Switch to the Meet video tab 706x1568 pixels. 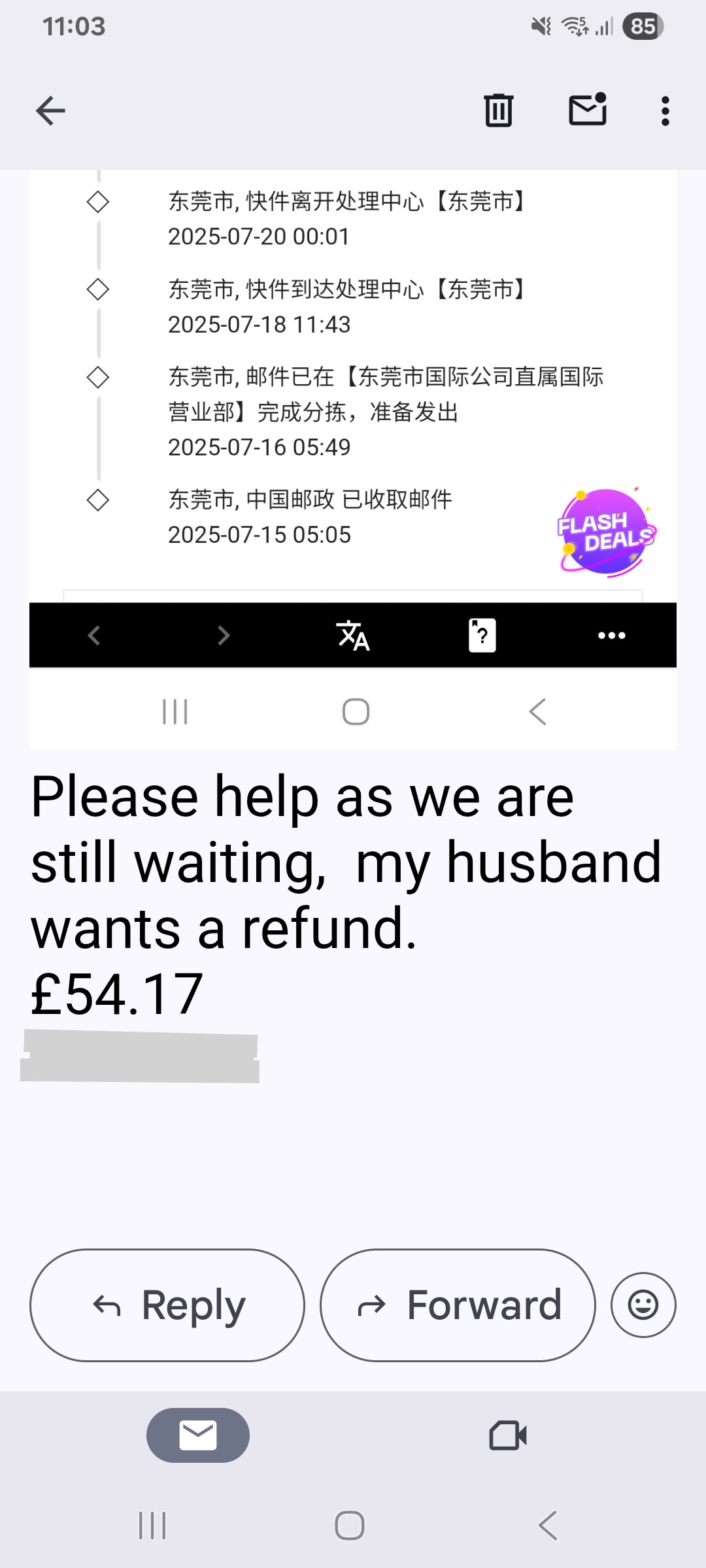pyautogui.click(x=508, y=1435)
